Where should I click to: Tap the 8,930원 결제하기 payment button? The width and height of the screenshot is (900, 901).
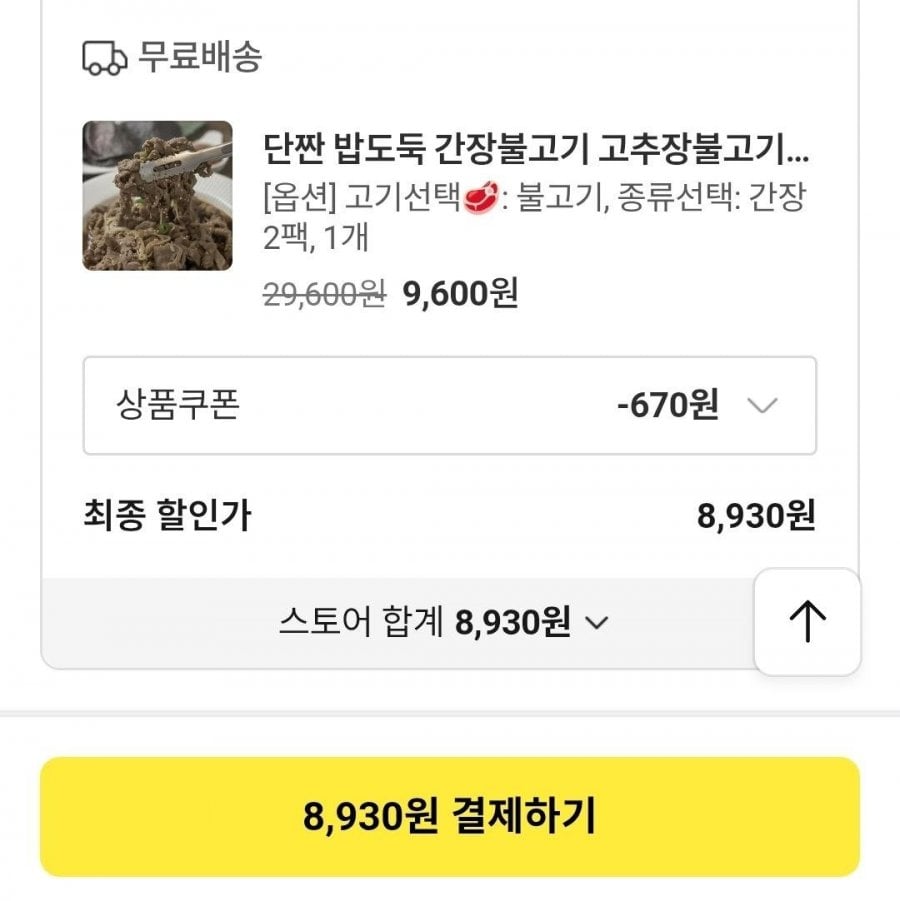click(449, 816)
